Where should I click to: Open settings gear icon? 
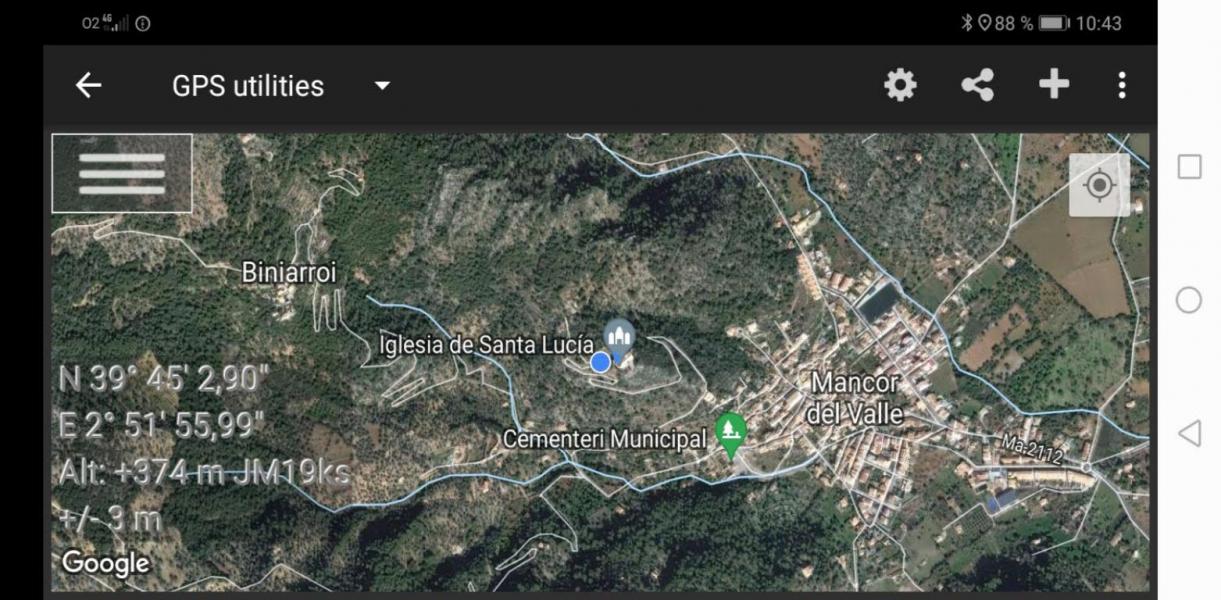pos(900,86)
